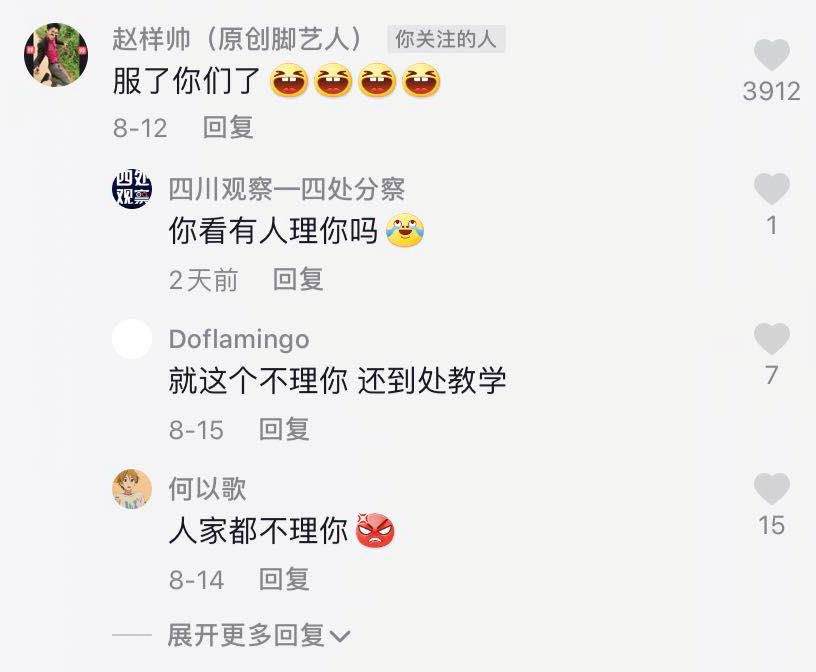
Task: Open 四川观察—四处分察's avatar
Action: pyautogui.click(x=132, y=188)
